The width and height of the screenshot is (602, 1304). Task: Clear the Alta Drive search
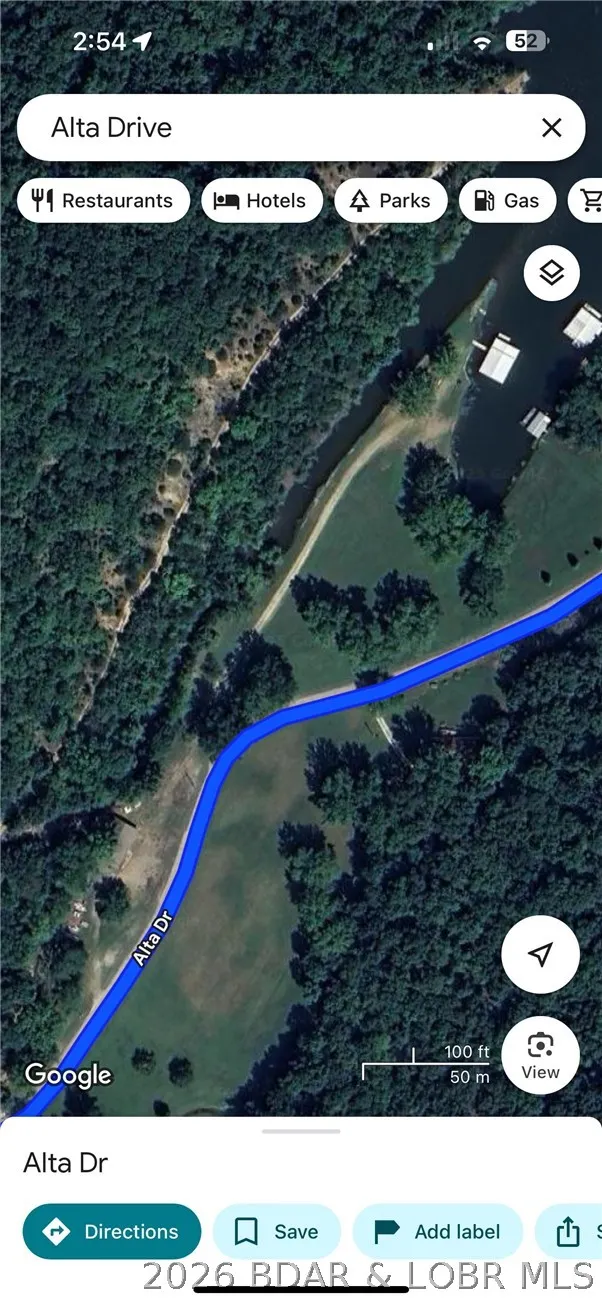coord(551,128)
